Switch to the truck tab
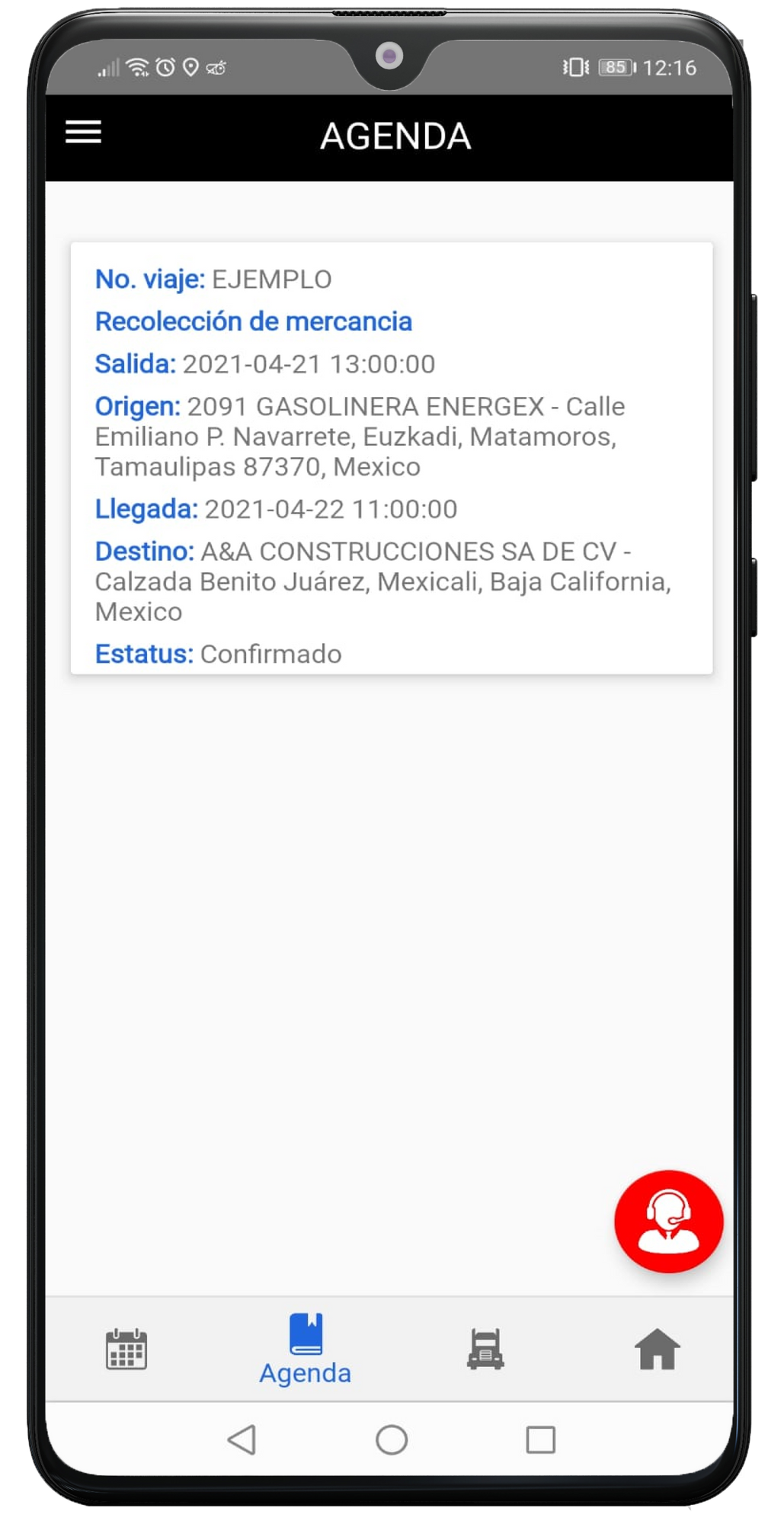The height and width of the screenshot is (1524, 784). [485, 1349]
